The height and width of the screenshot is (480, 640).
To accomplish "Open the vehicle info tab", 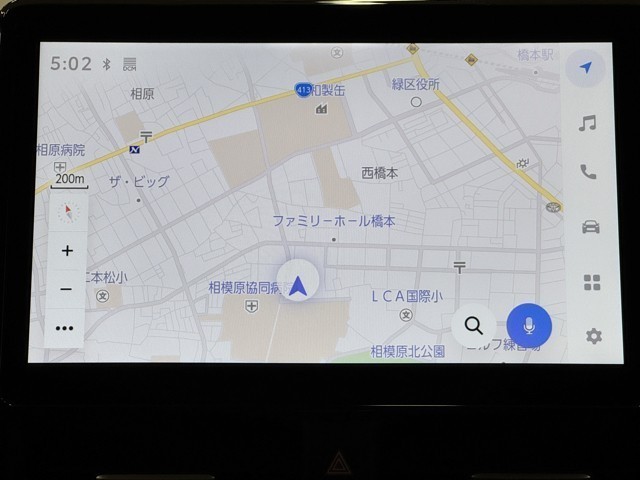I will (x=590, y=227).
